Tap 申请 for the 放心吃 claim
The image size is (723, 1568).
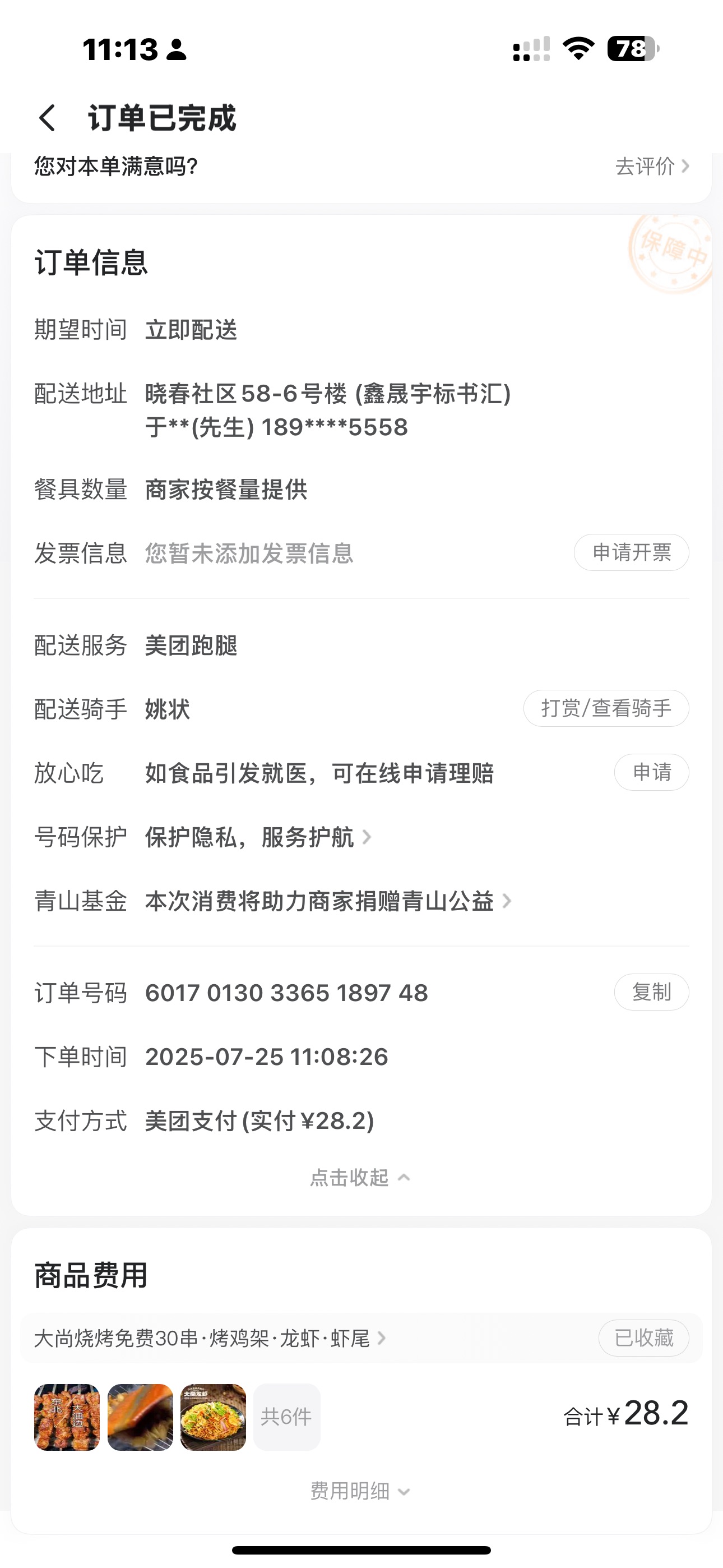(x=651, y=772)
